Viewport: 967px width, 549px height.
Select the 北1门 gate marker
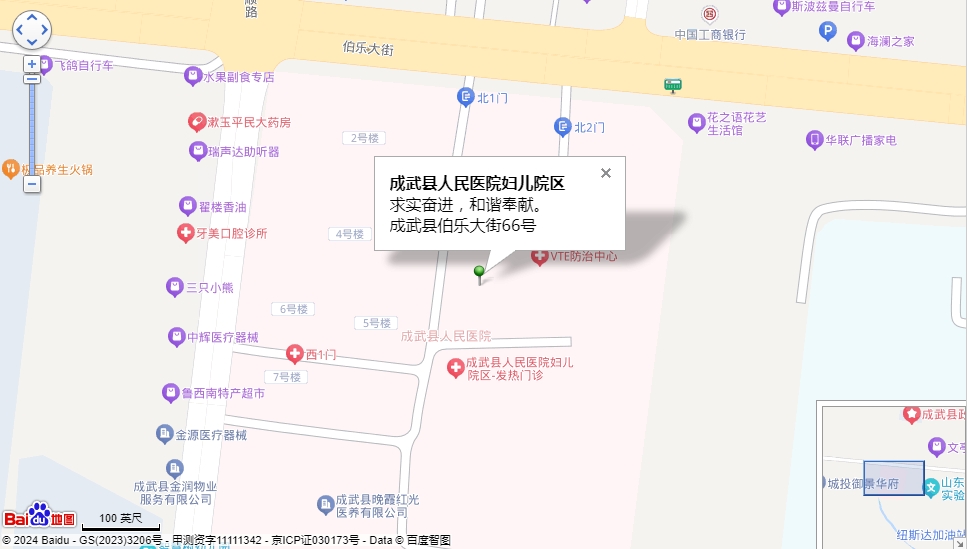[x=465, y=97]
